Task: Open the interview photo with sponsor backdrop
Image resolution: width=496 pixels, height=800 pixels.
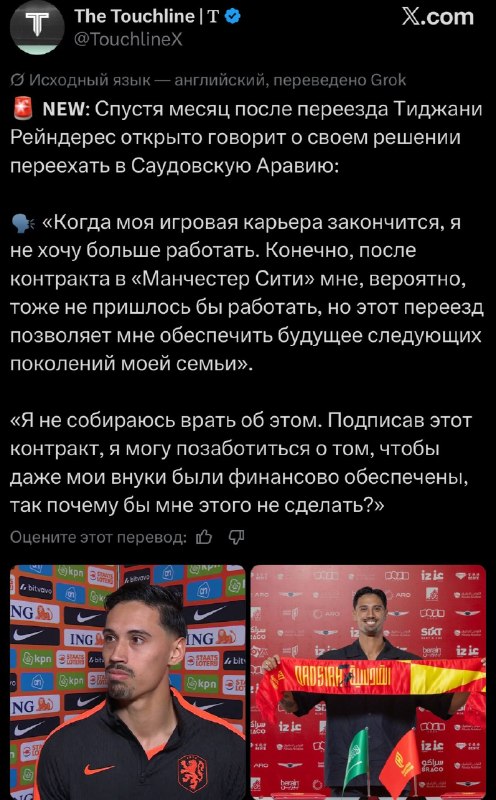Action: (128, 682)
